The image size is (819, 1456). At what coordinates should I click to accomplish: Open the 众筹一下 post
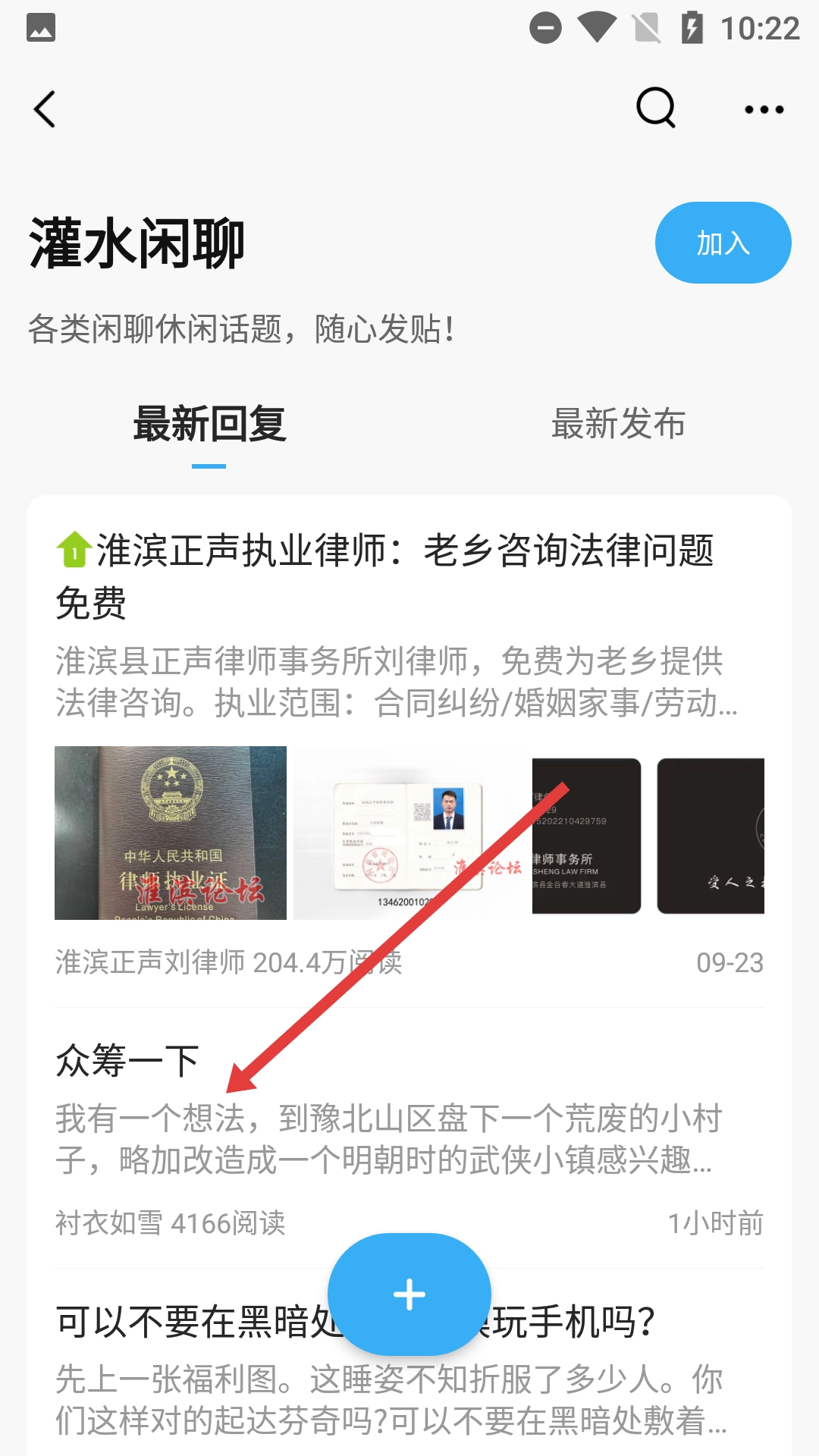click(x=409, y=1137)
